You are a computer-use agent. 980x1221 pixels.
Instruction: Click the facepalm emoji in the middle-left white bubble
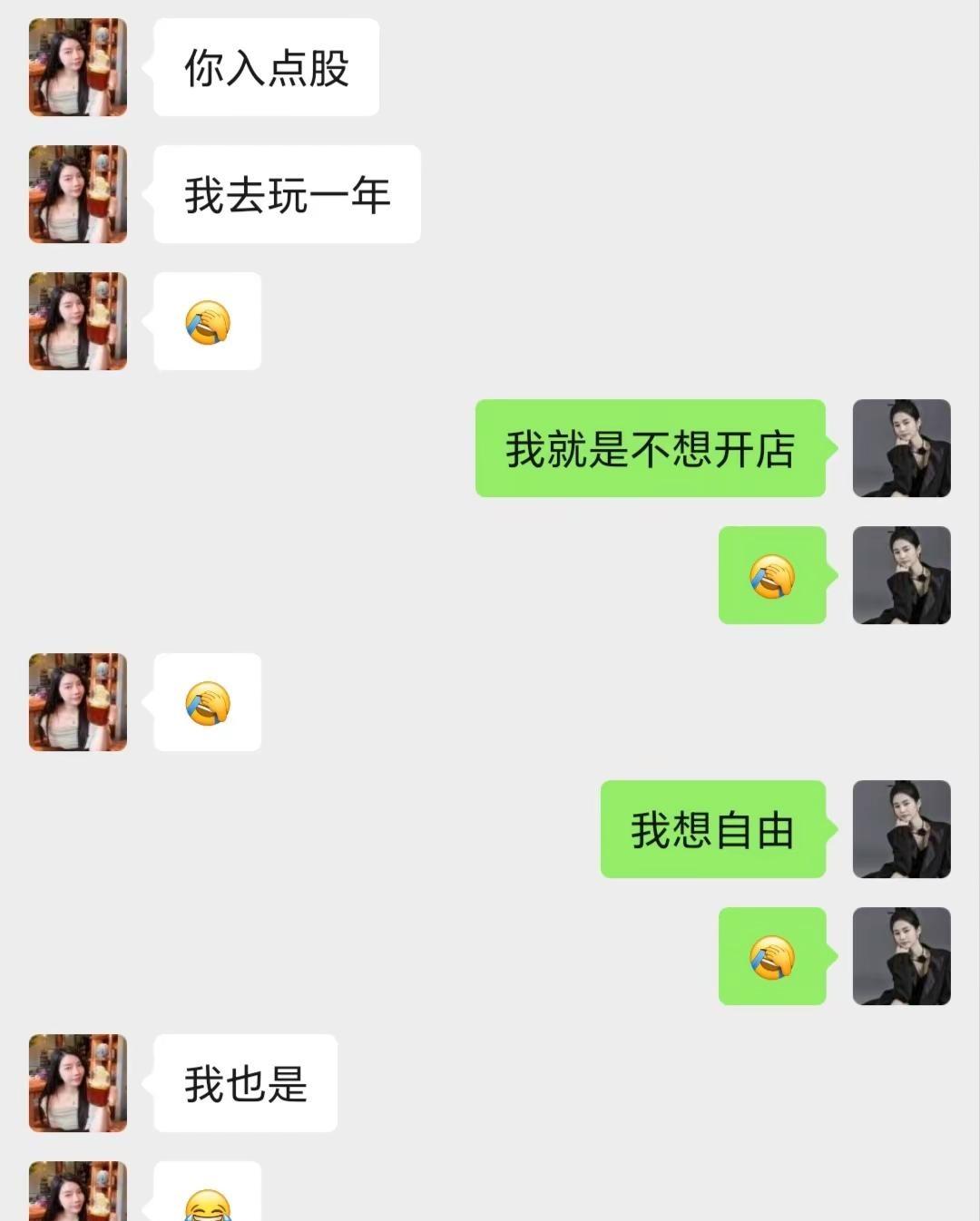(x=207, y=703)
